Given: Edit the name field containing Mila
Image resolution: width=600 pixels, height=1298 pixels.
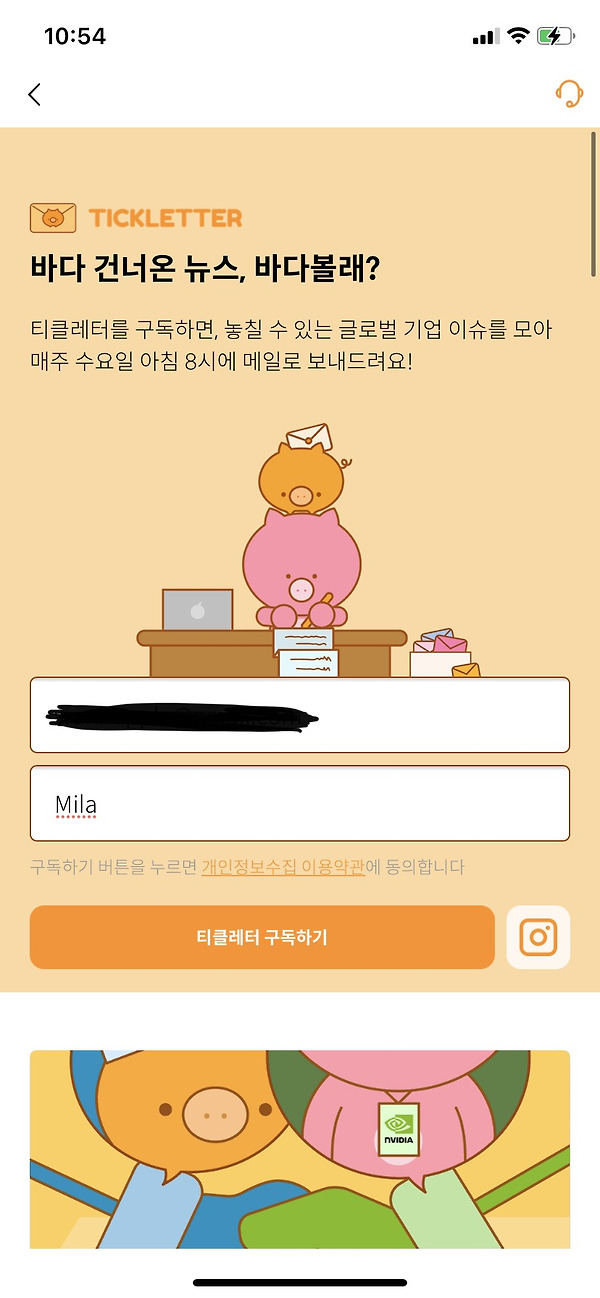Looking at the screenshot, I should click(x=300, y=804).
